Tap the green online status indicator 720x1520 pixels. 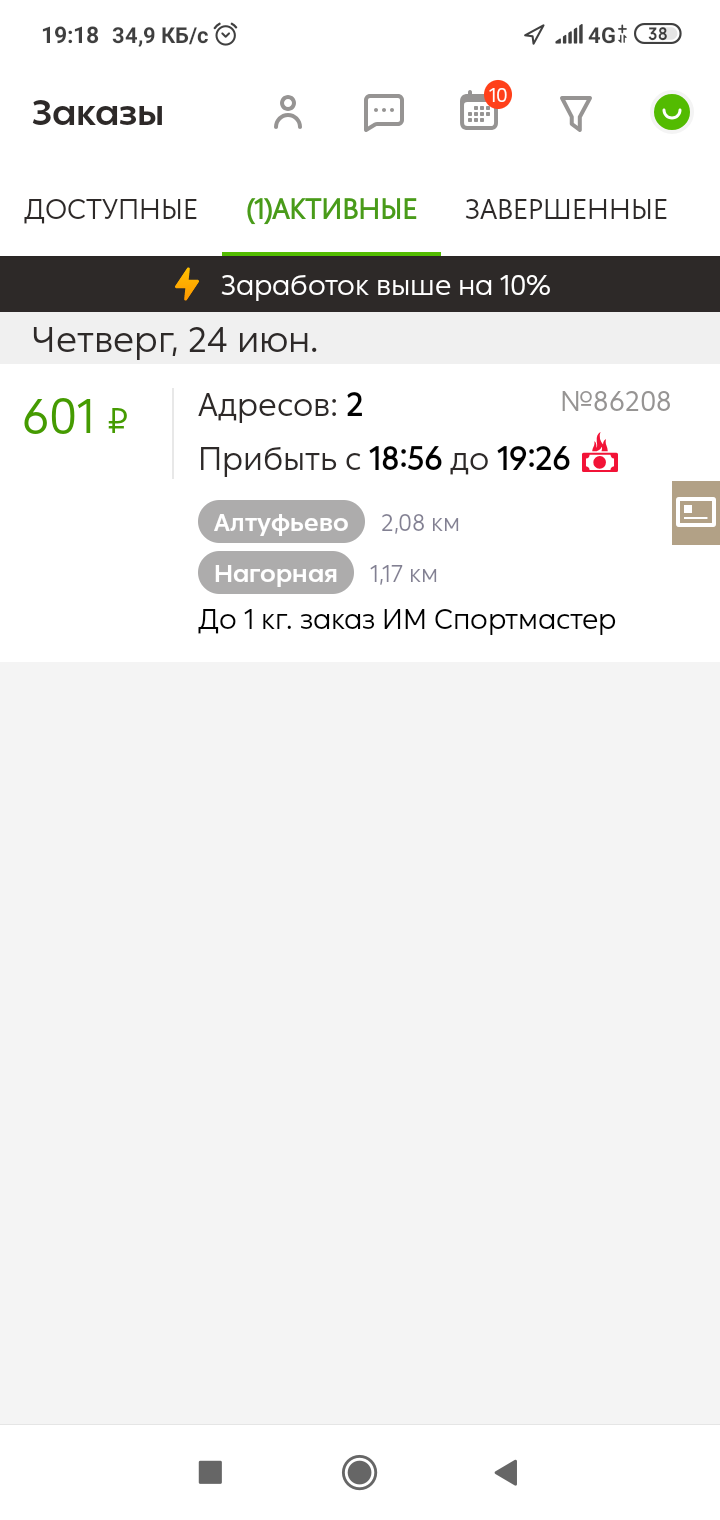click(x=671, y=112)
